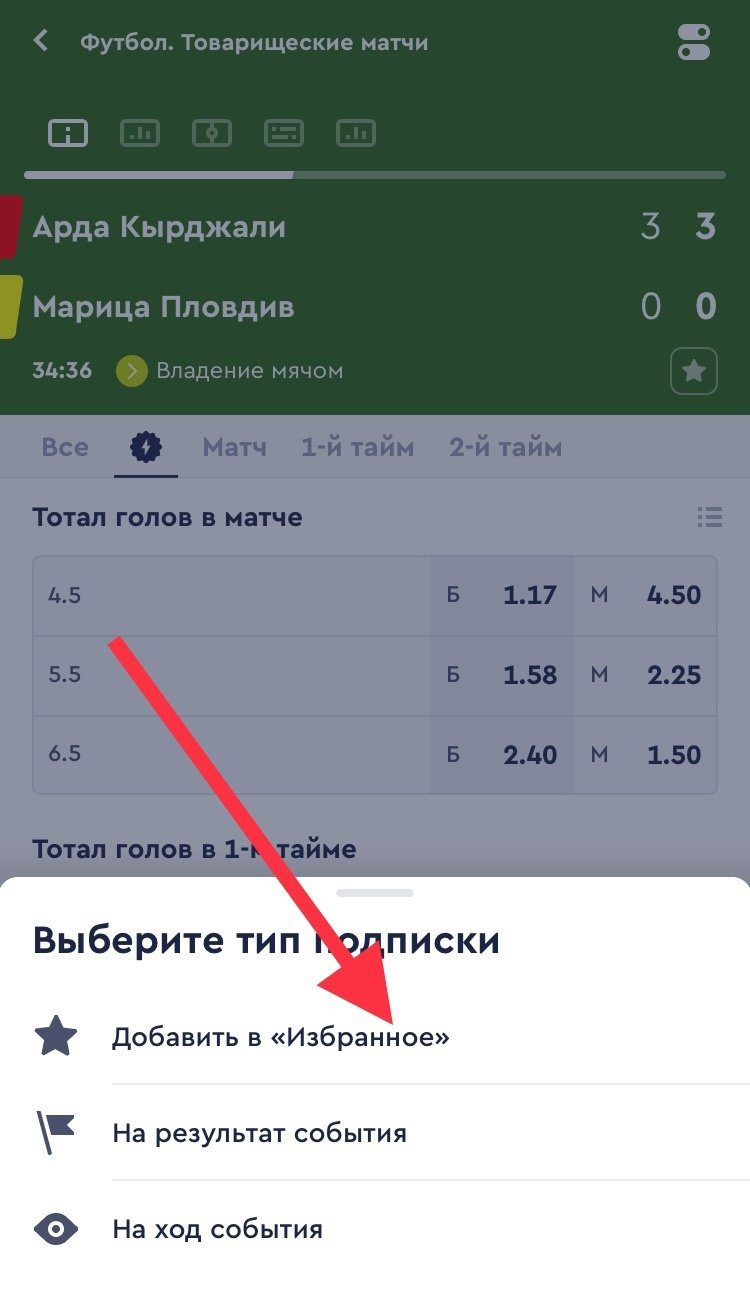Open the list view icon for totals
This screenshot has height=1293, width=750.
(709, 517)
